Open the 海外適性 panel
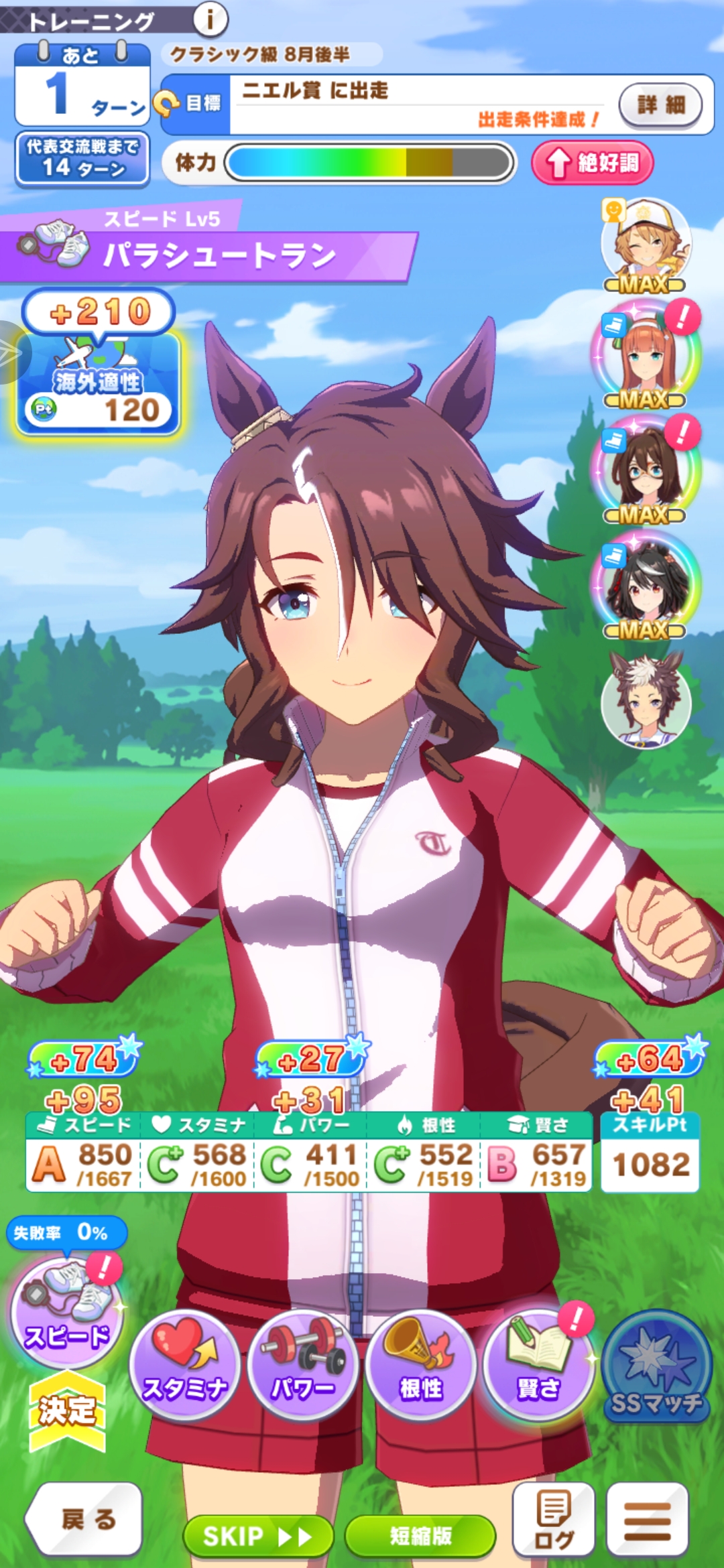 98,382
